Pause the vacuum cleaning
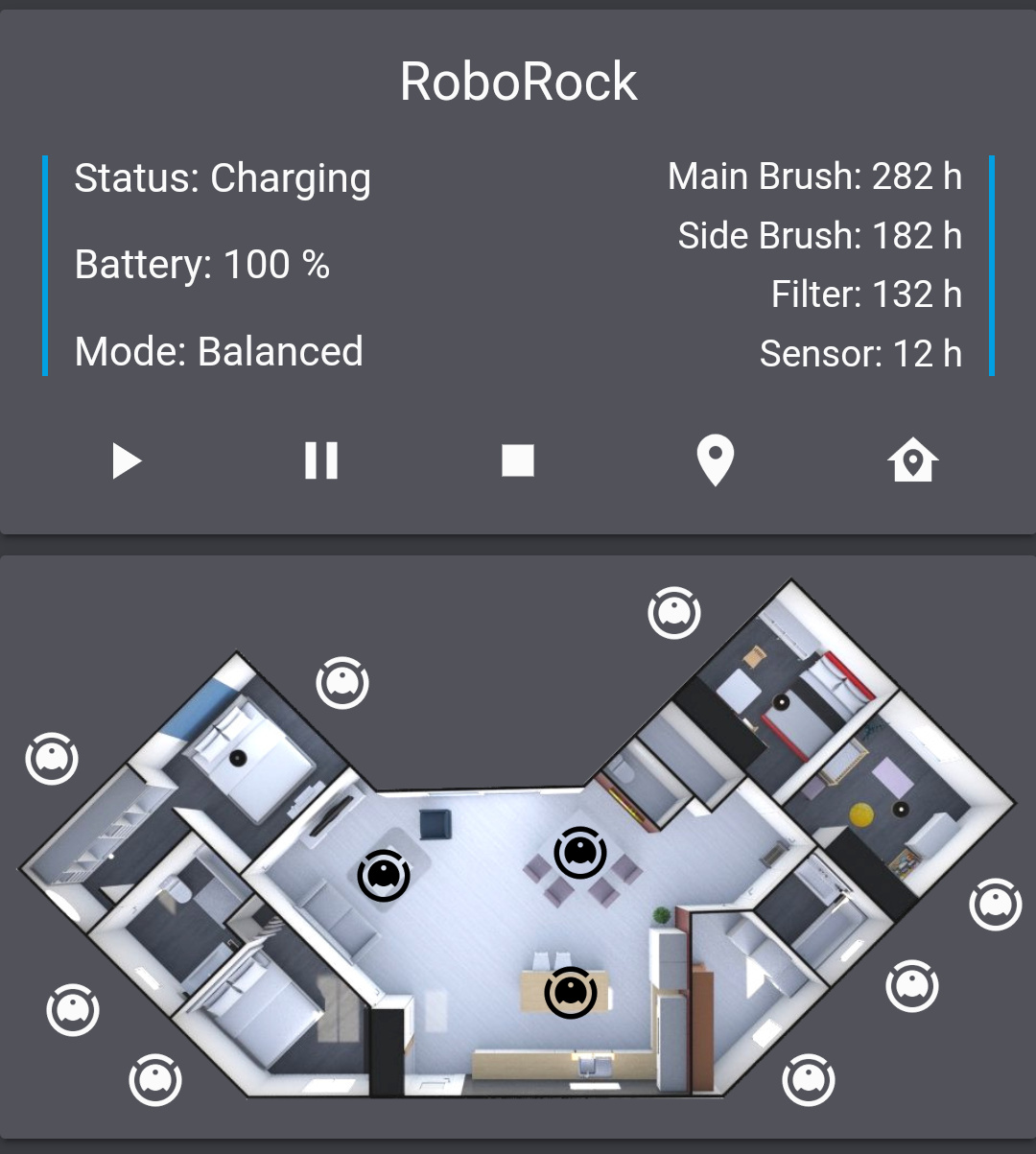The width and height of the screenshot is (1036, 1154). (321, 460)
